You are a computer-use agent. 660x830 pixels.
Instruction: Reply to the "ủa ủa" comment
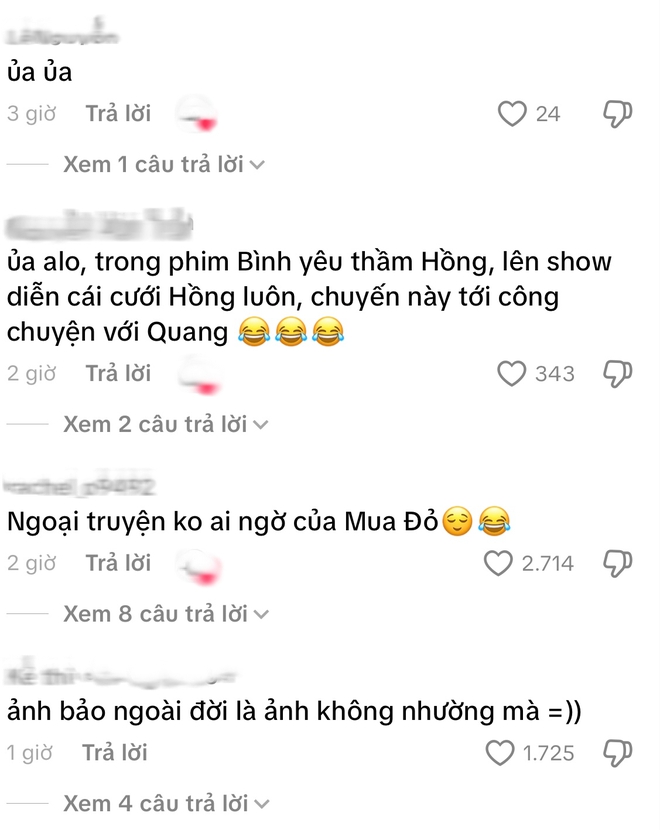click(118, 114)
